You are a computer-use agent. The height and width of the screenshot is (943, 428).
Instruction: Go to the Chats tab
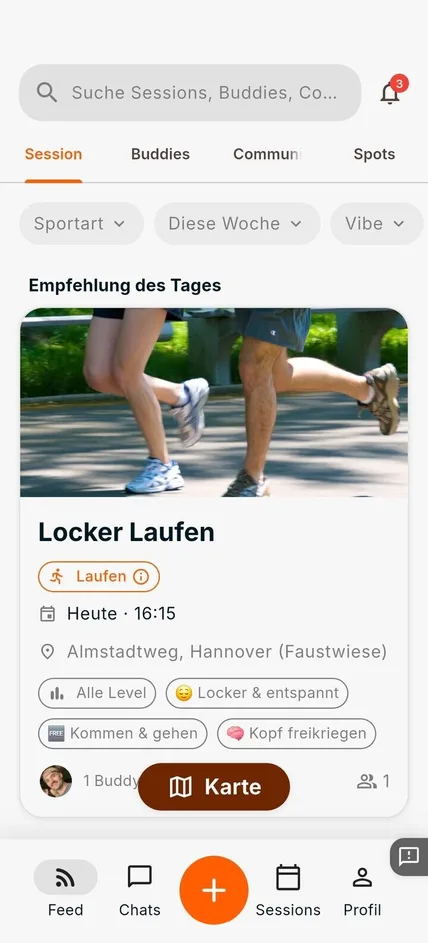[x=139, y=889]
